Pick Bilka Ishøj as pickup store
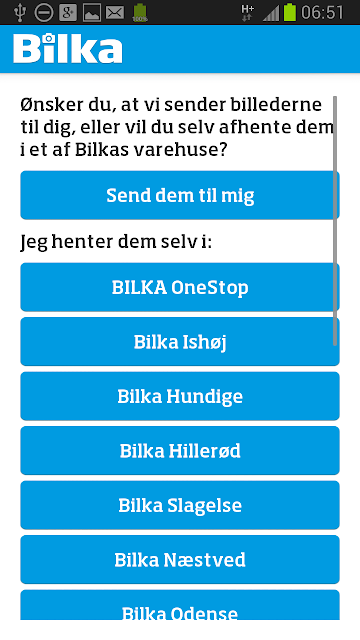Viewport: 360px width, 640px height. click(x=180, y=342)
